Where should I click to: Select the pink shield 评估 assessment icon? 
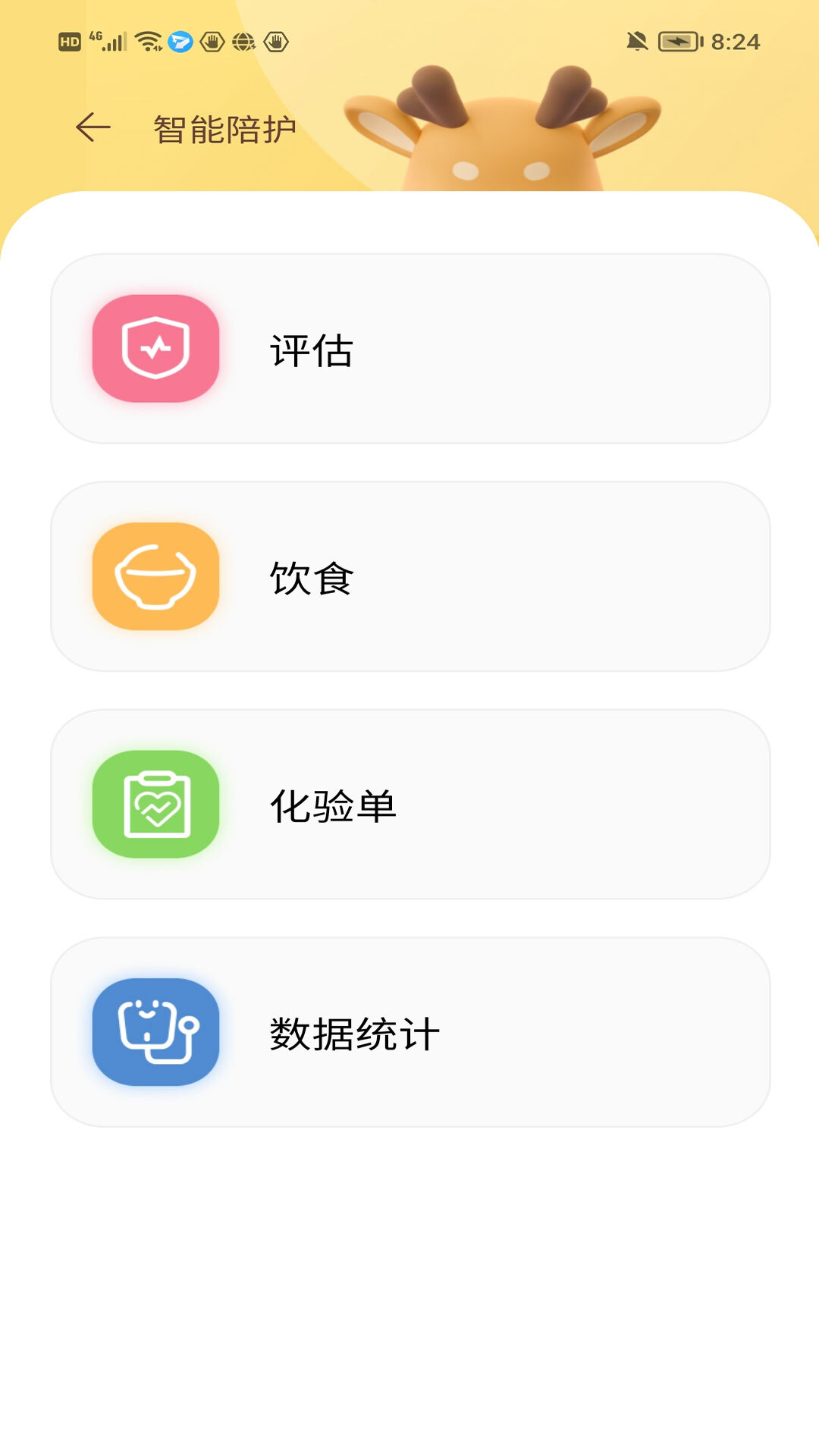(155, 350)
